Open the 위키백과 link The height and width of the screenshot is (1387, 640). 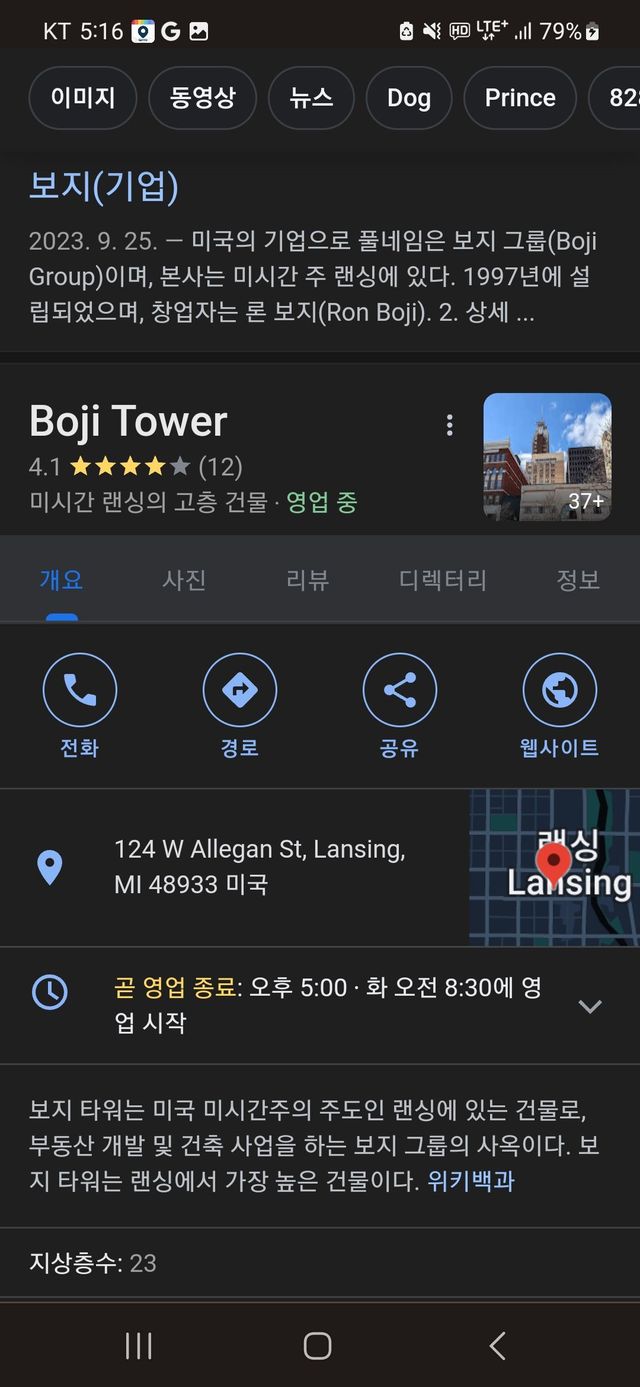tap(470, 1181)
